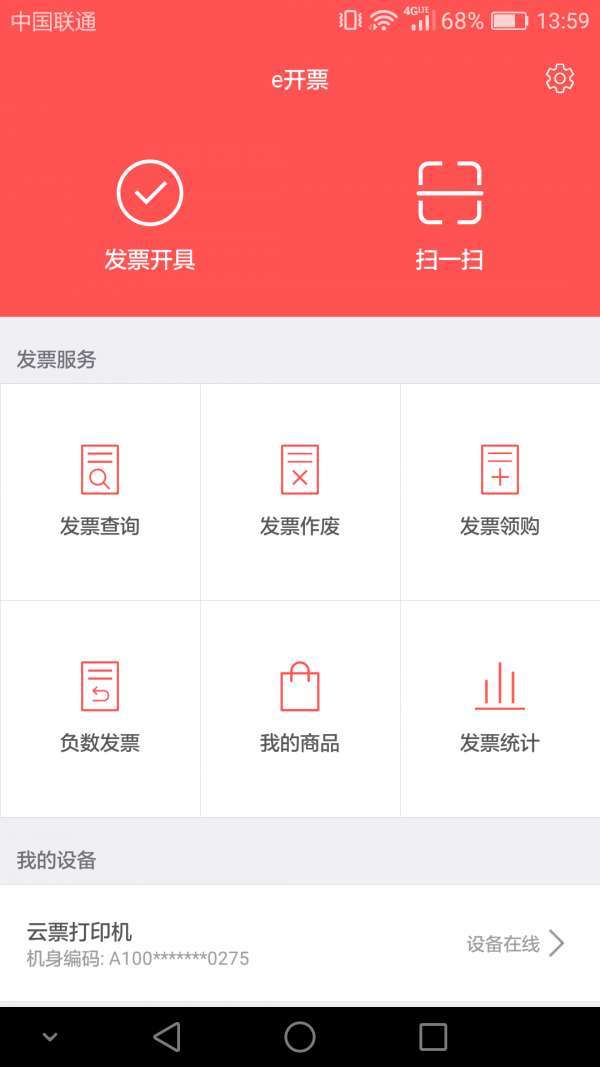Image resolution: width=600 pixels, height=1067 pixels.
Task: Open the 云票打印机 device row
Action: tap(300, 943)
